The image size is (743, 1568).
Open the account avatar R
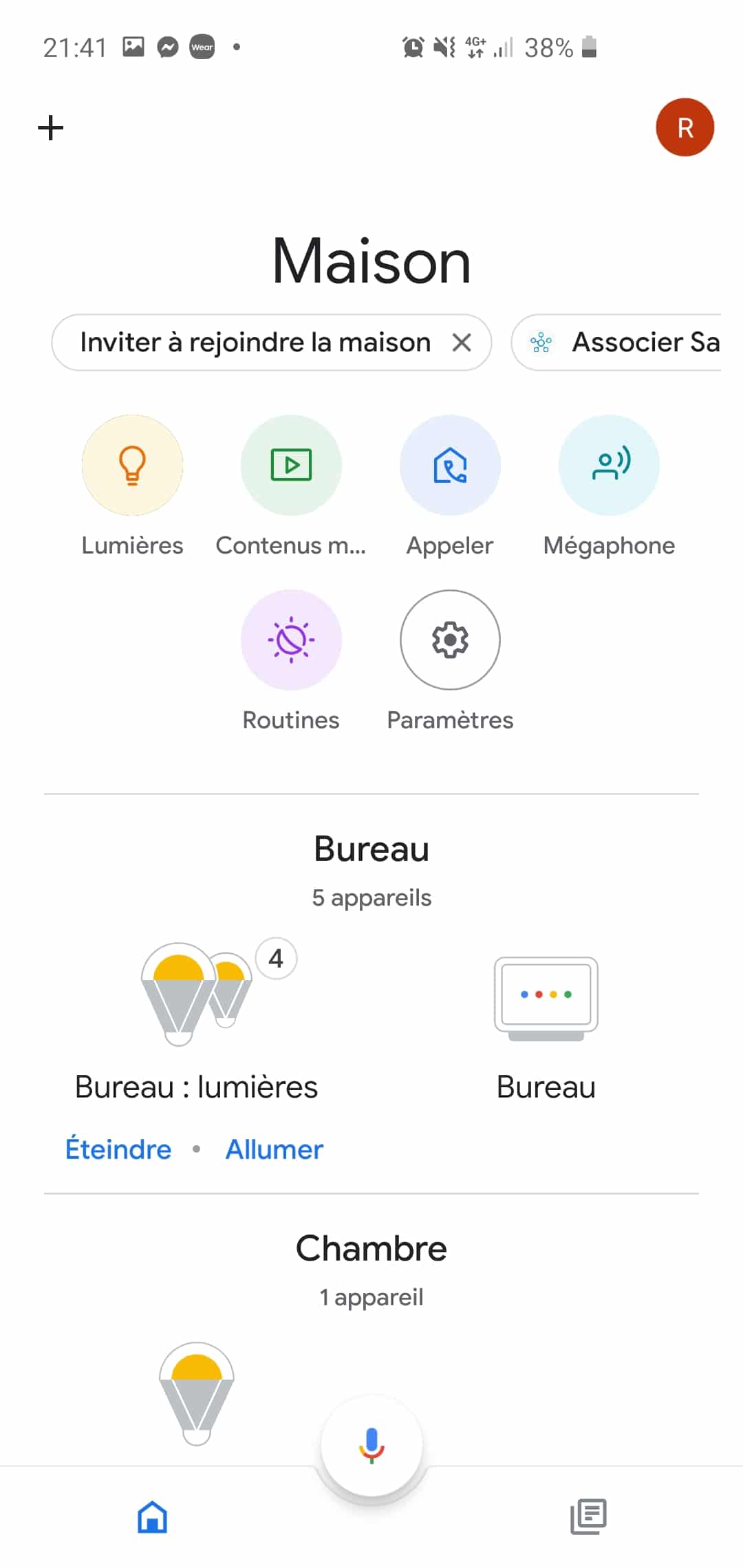point(685,127)
